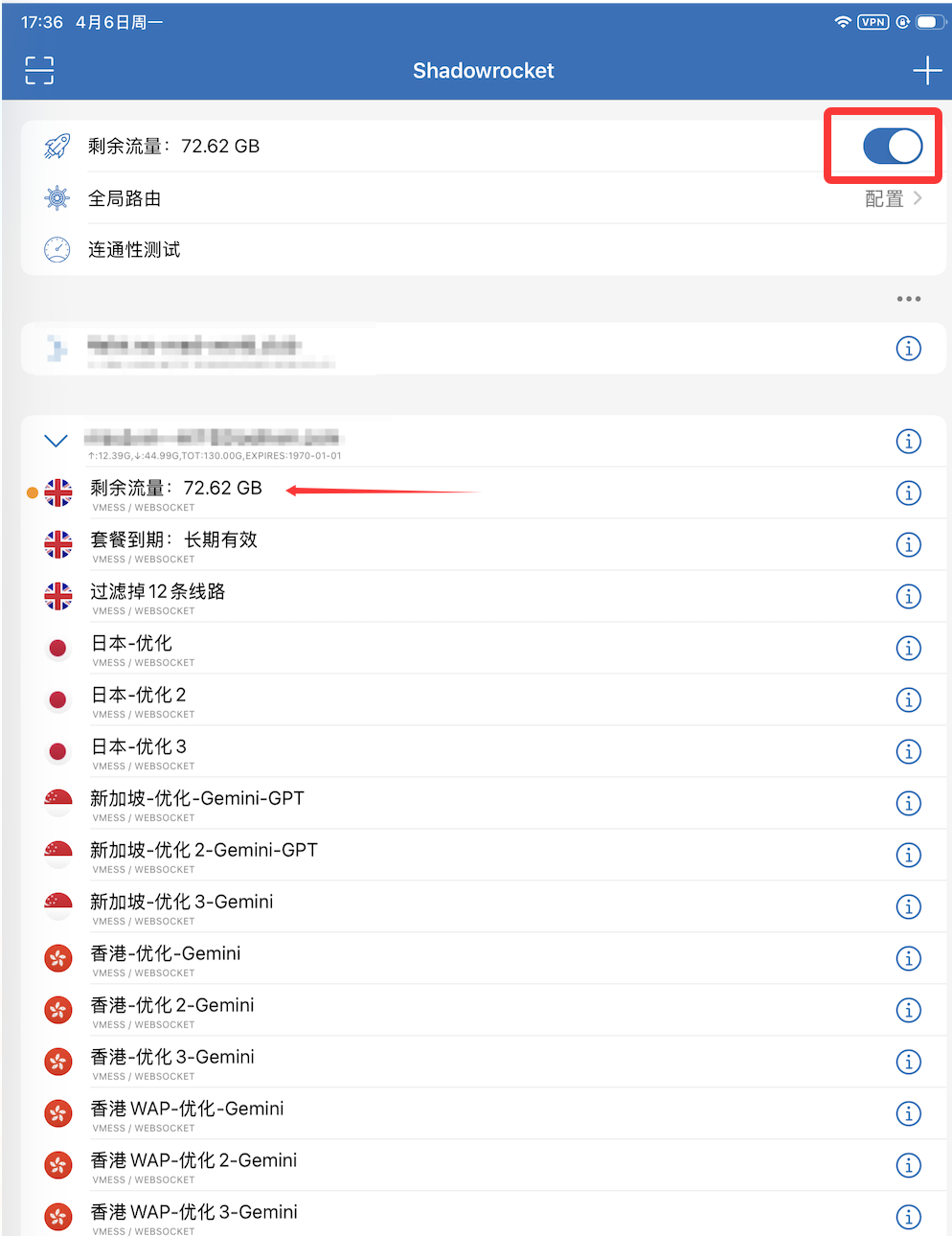This screenshot has height=1236, width=952.
Task: Run the 连通性测试 connectivity test
Action: click(134, 250)
